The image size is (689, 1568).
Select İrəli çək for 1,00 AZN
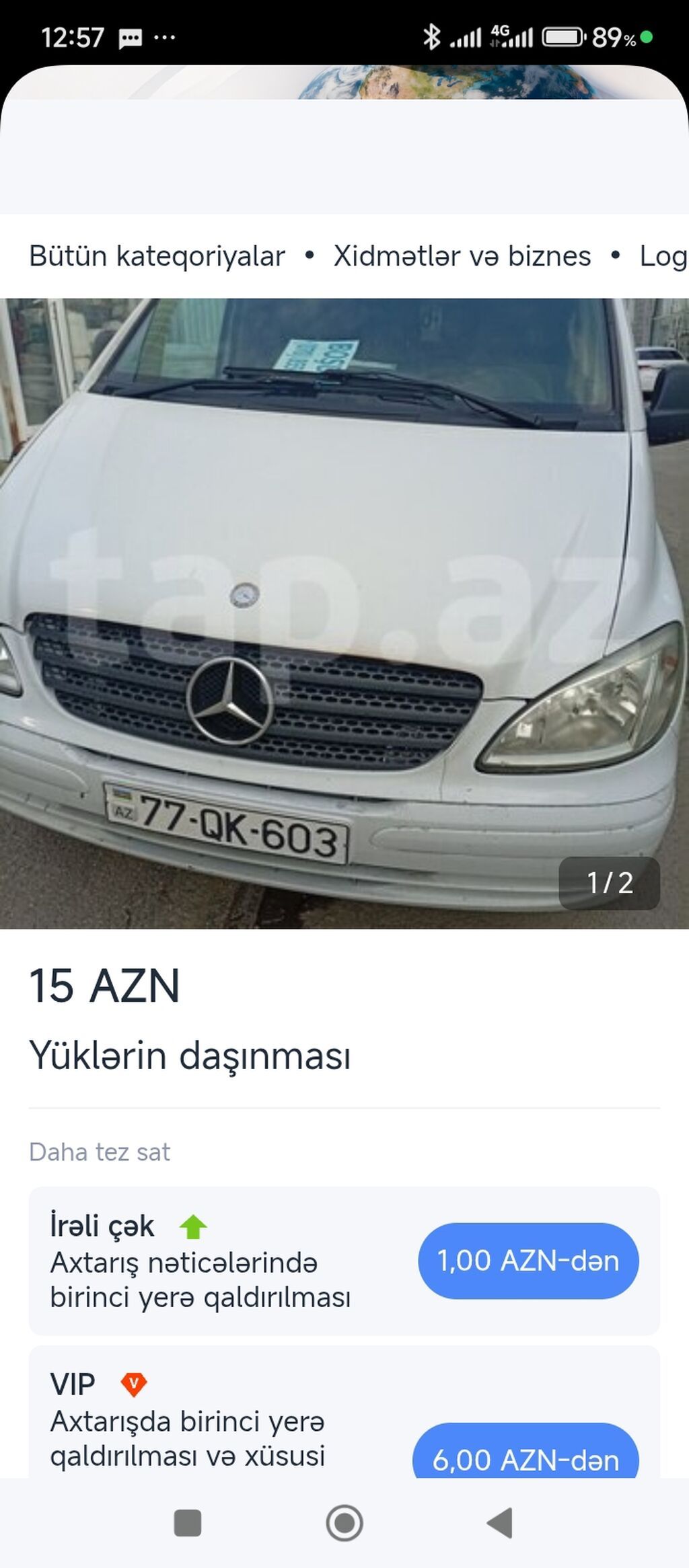(528, 1261)
